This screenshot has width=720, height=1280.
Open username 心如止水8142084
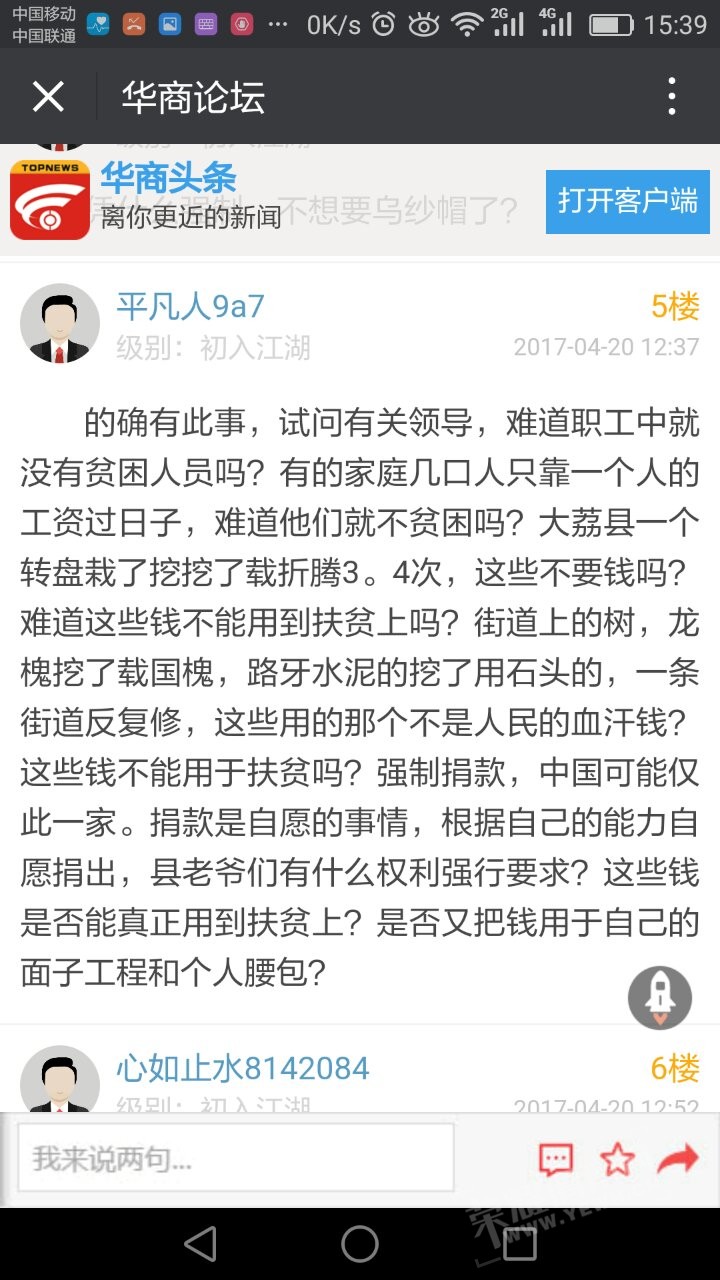click(243, 1068)
